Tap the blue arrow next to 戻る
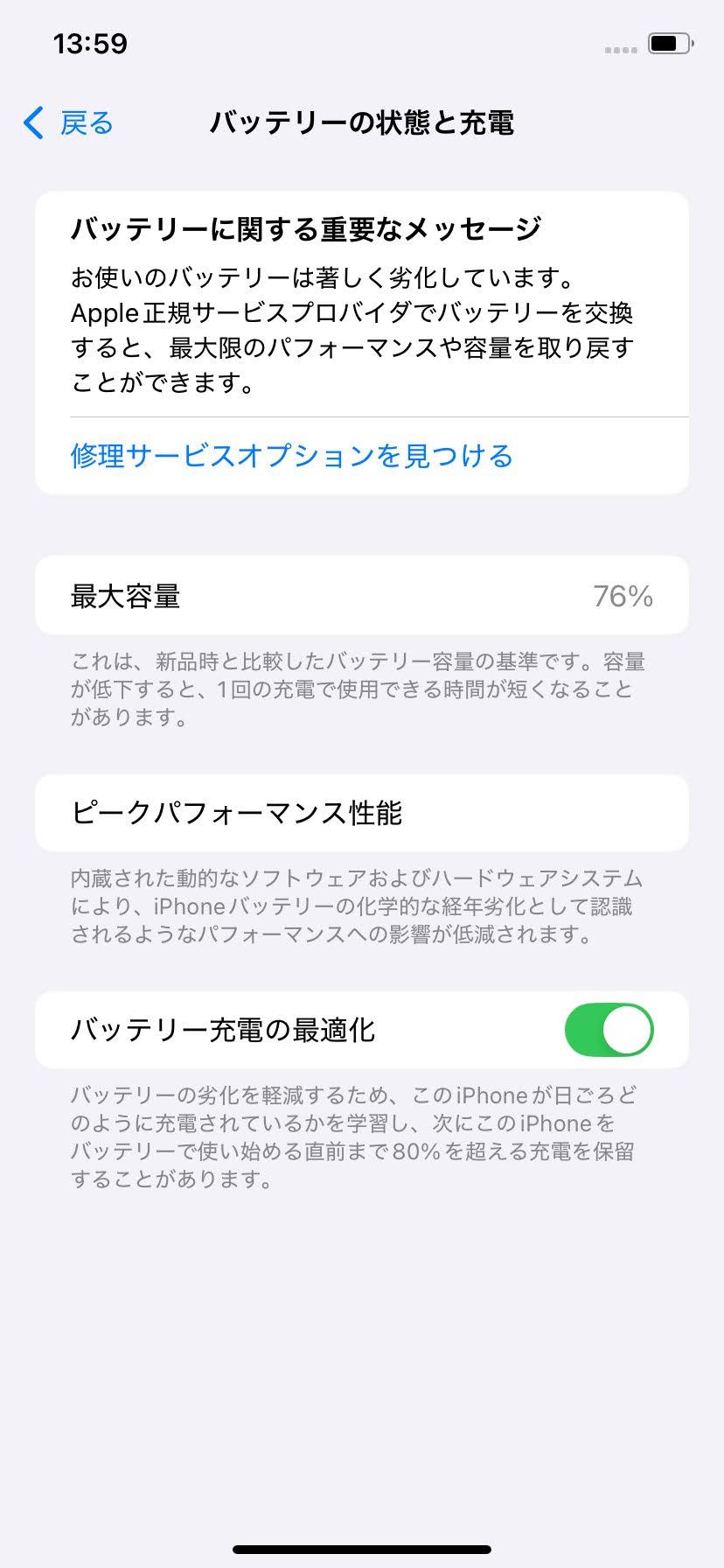The image size is (724, 1568). point(33,123)
